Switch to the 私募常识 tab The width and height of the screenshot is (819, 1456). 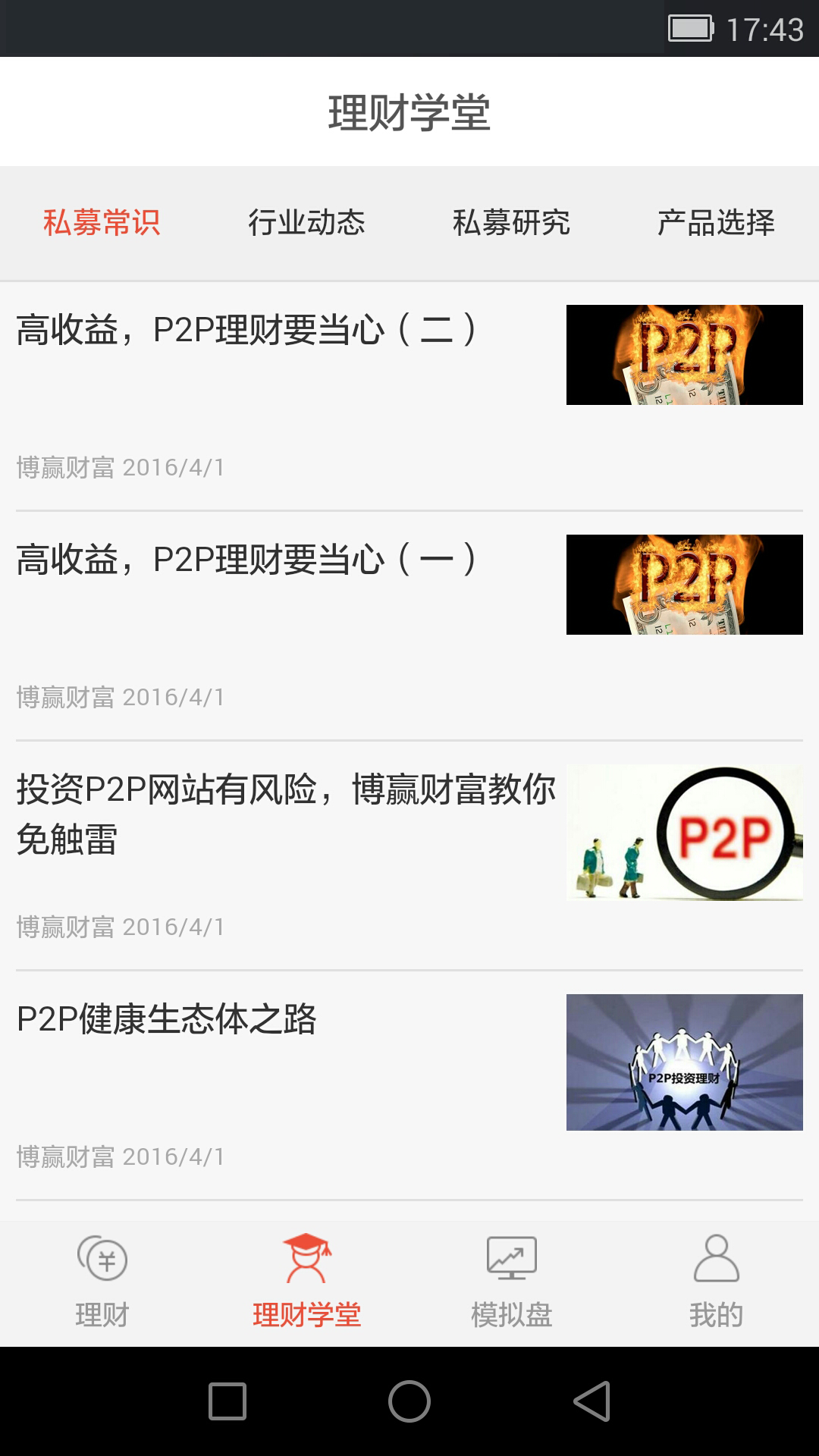pos(102,223)
